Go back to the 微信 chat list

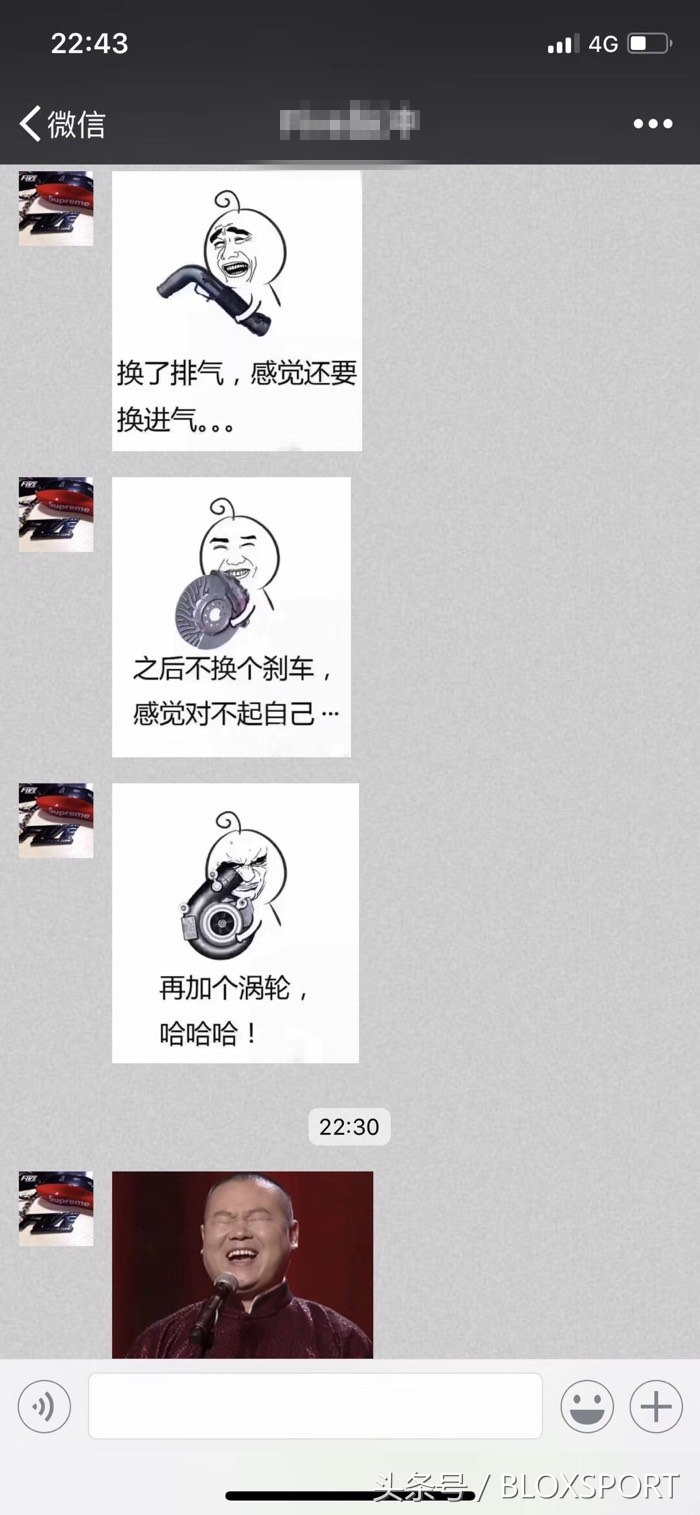pyautogui.click(x=62, y=124)
